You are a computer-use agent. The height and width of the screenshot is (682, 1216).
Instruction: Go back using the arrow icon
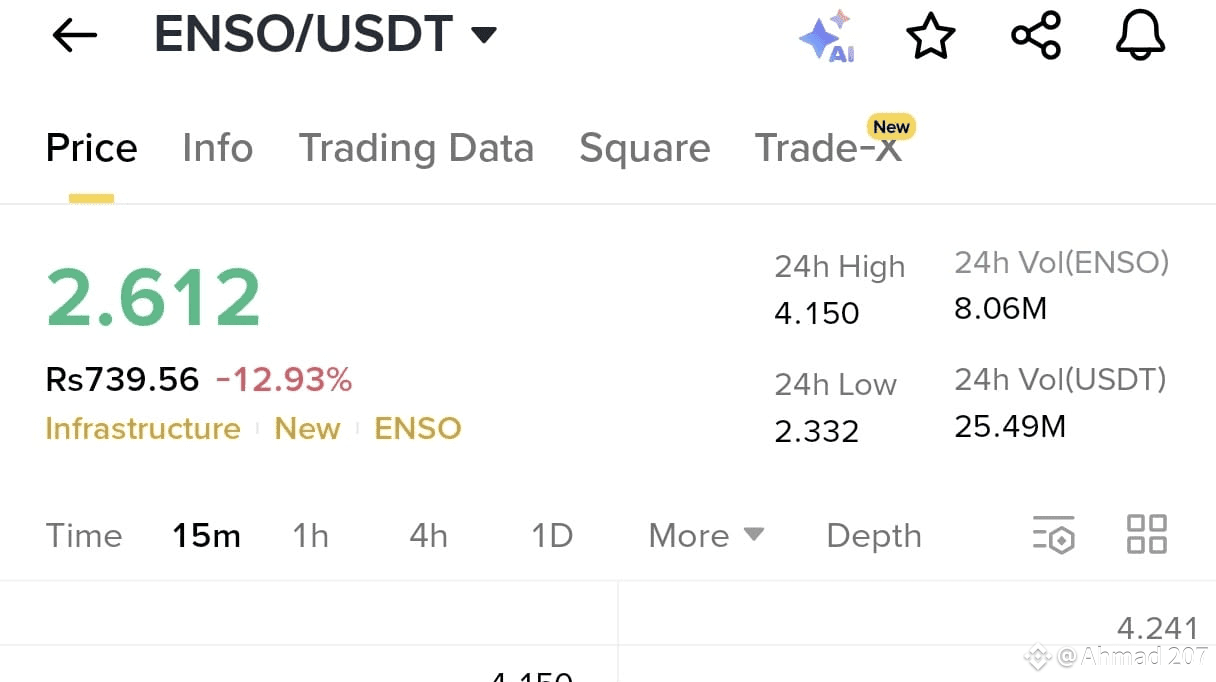(75, 36)
